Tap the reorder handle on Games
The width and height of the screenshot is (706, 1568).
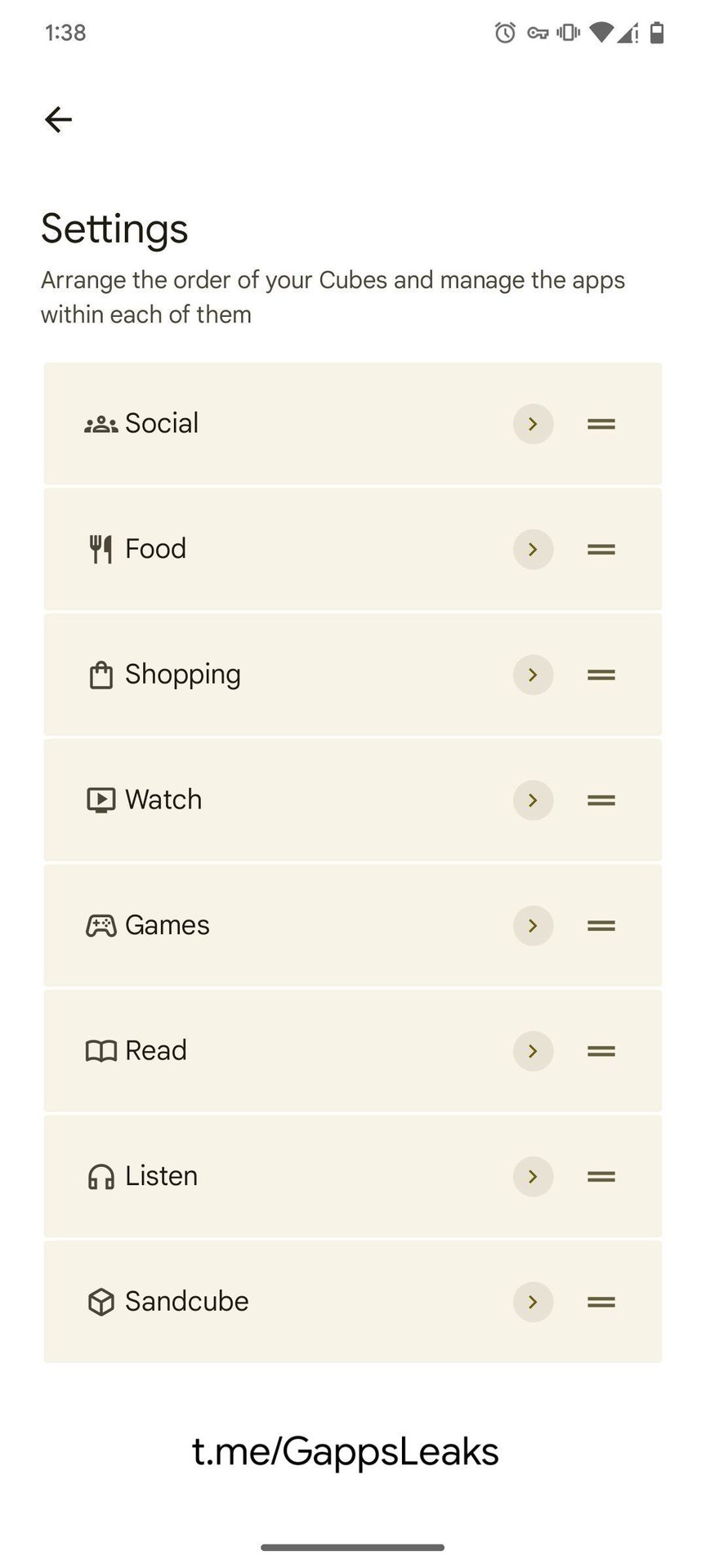(601, 925)
